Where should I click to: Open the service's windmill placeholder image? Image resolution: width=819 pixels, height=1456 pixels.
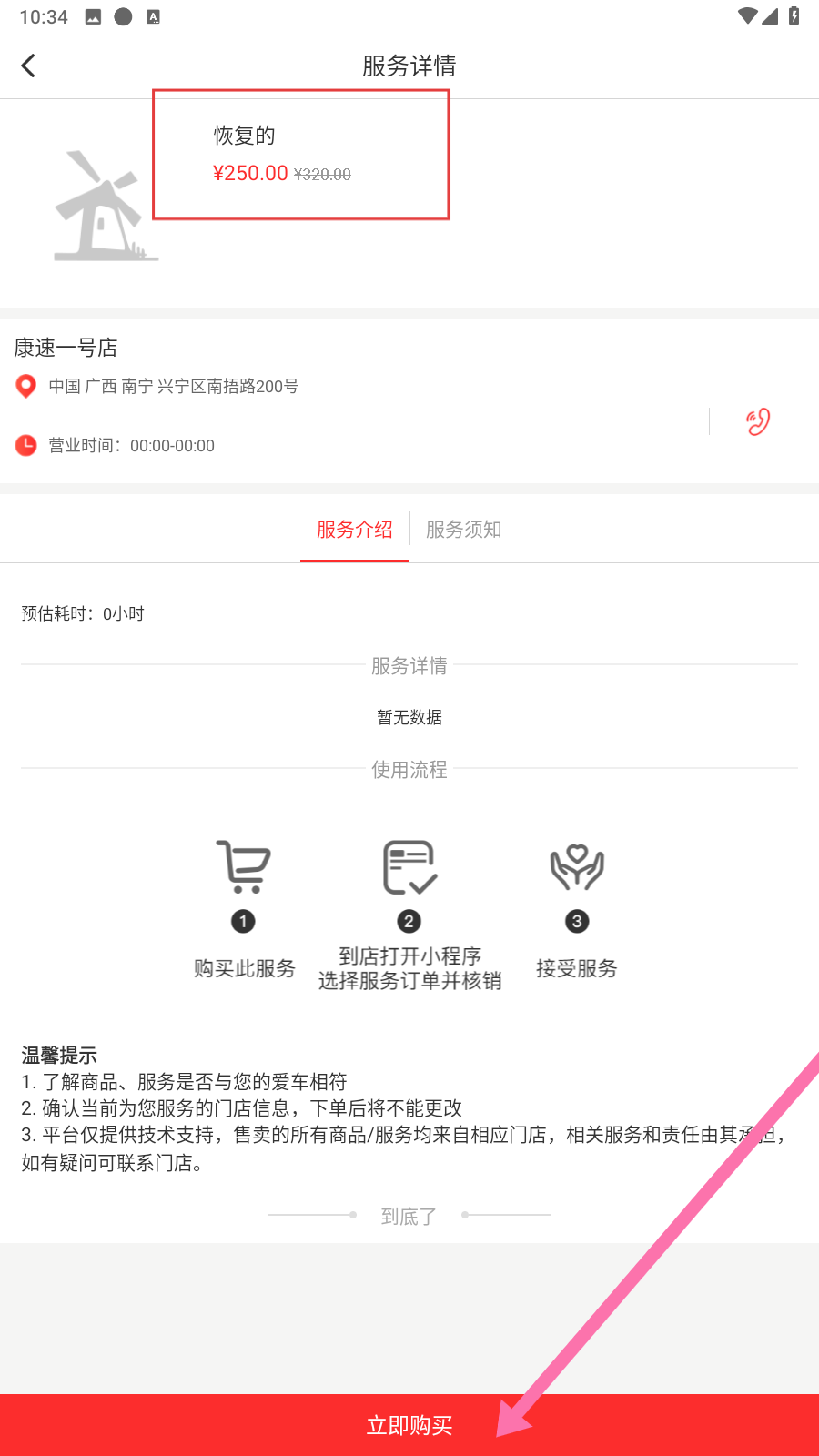101,207
